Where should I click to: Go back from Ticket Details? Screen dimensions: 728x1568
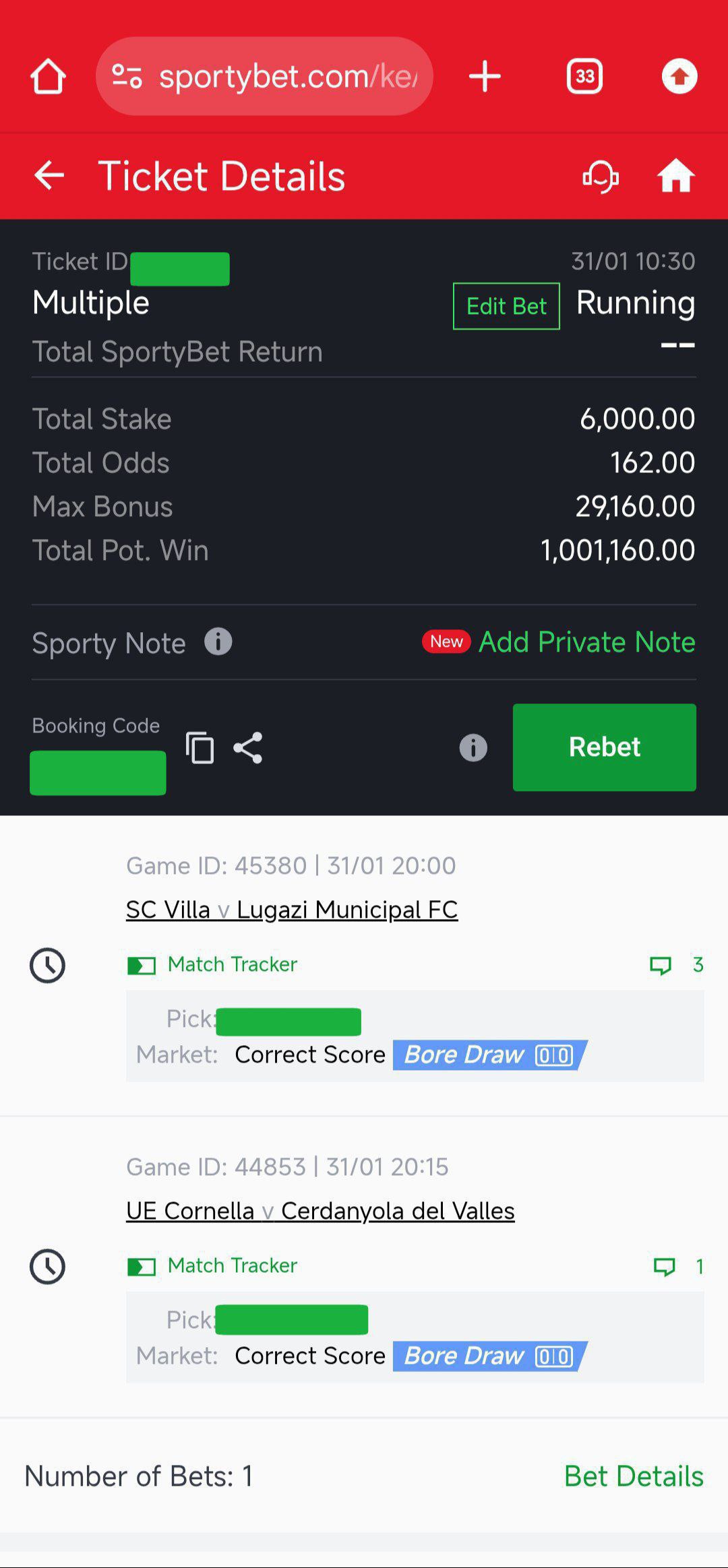point(49,176)
